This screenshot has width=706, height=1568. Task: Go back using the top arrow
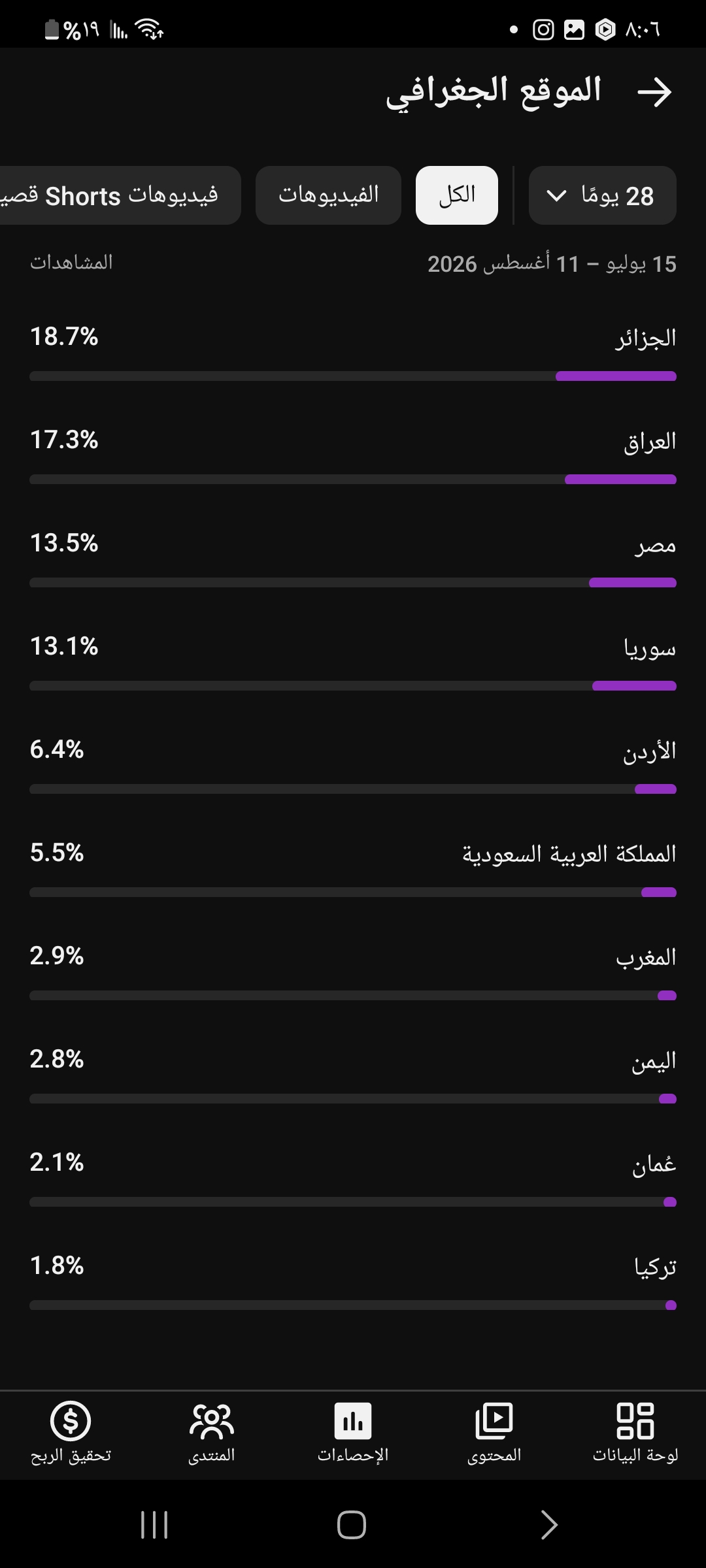pos(654,92)
